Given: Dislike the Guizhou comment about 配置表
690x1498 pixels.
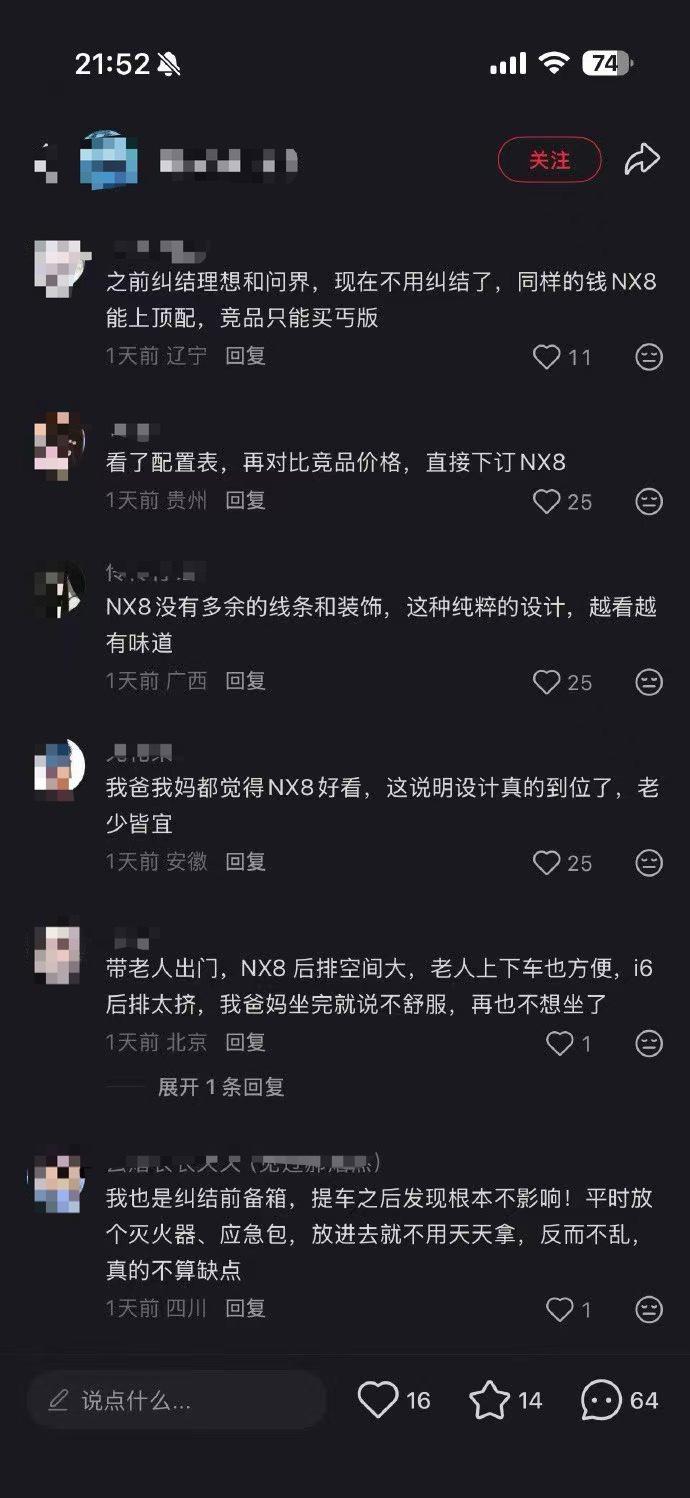Looking at the screenshot, I should click(649, 501).
